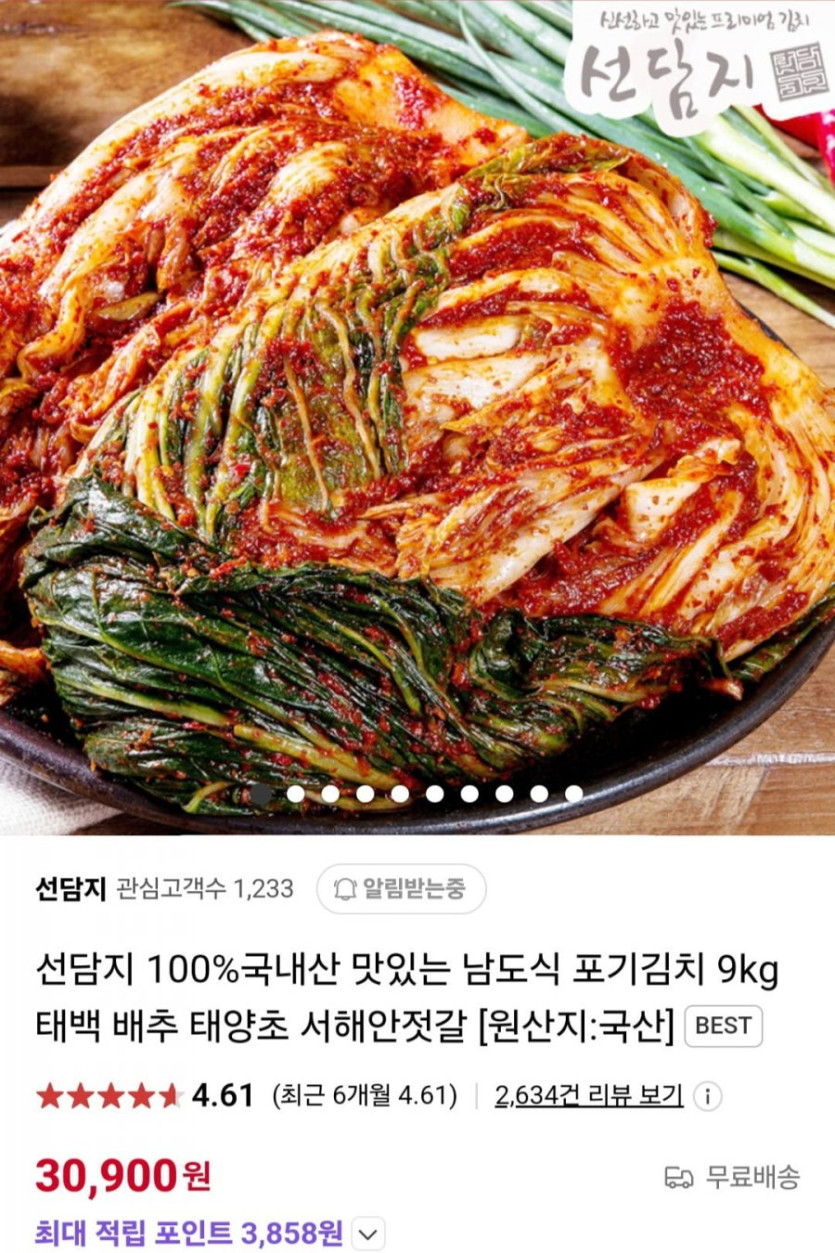Open the rating info icon
Viewport: 835px width, 1253px height.
(x=707, y=1096)
